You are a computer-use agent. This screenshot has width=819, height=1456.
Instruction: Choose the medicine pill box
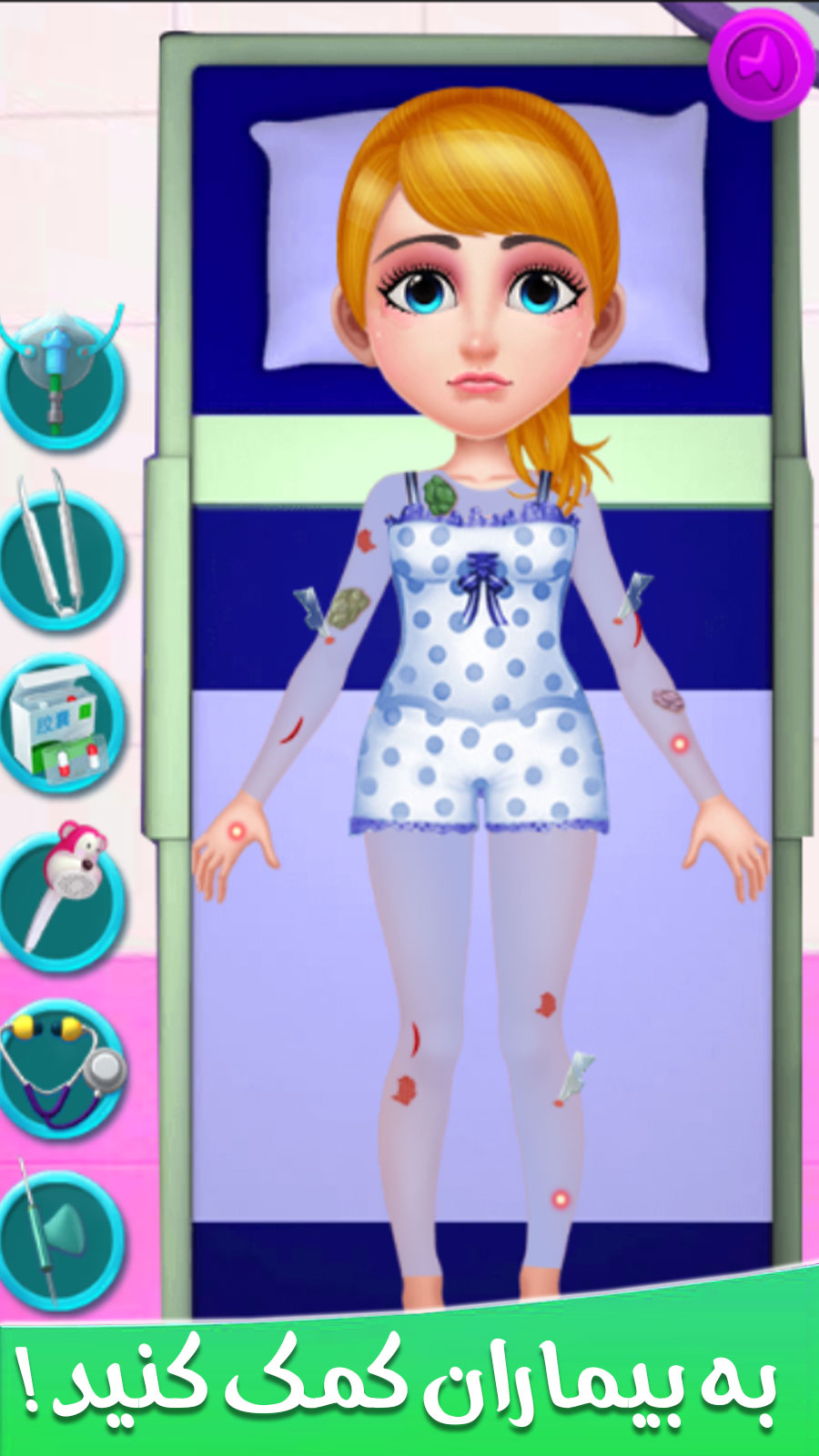click(61, 723)
